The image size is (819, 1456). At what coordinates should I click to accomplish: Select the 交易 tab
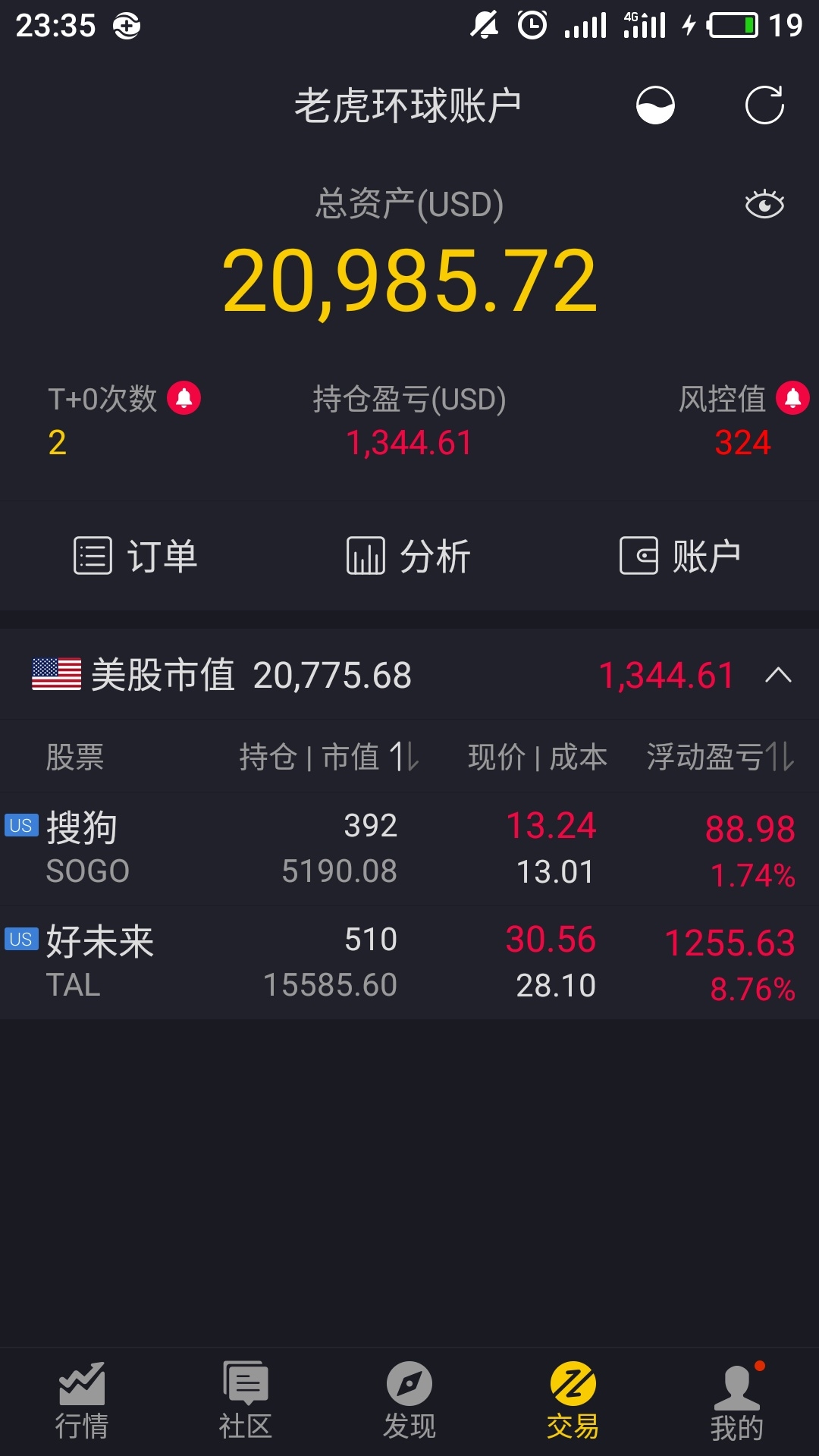tap(573, 1401)
